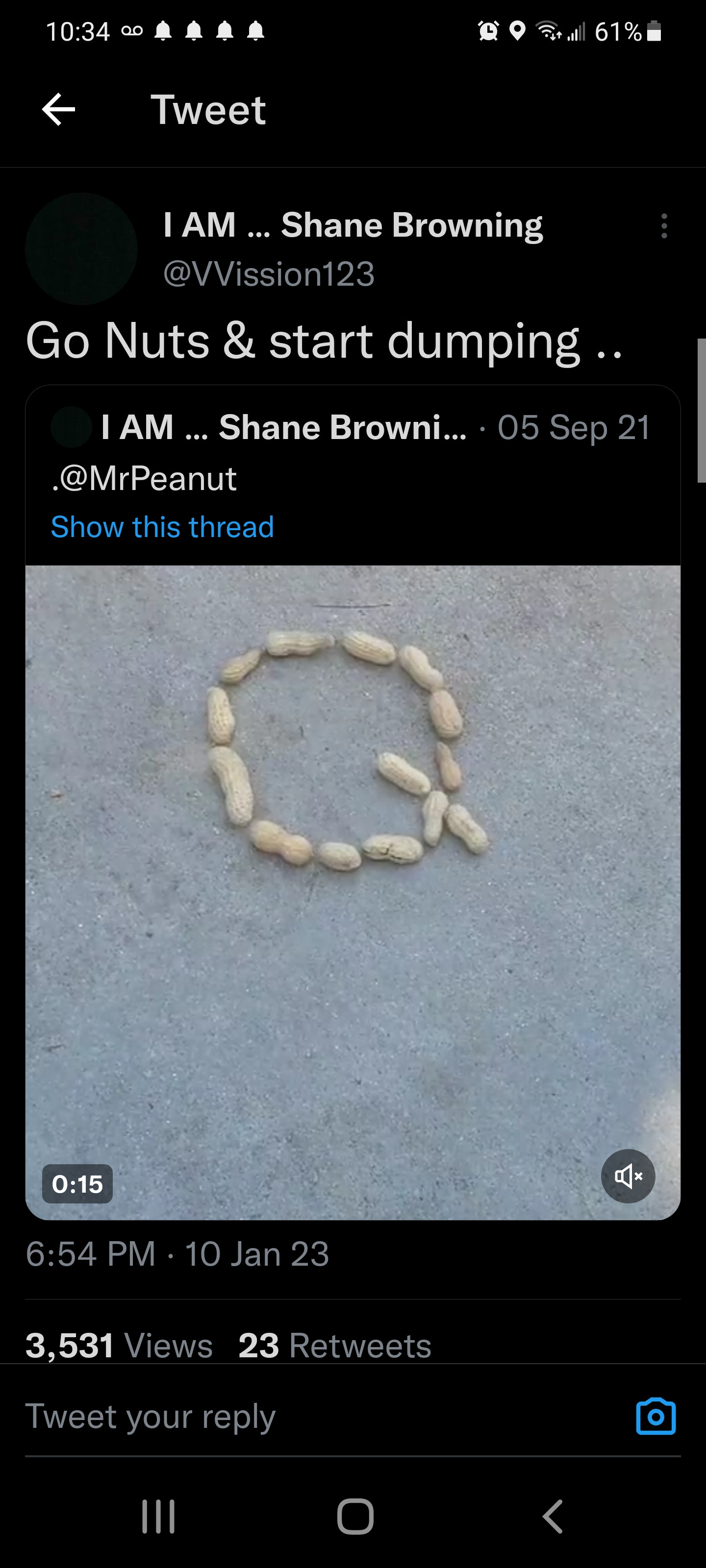The image size is (706, 1568).
Task: Open recent apps from navigation bar
Action: click(x=158, y=1516)
